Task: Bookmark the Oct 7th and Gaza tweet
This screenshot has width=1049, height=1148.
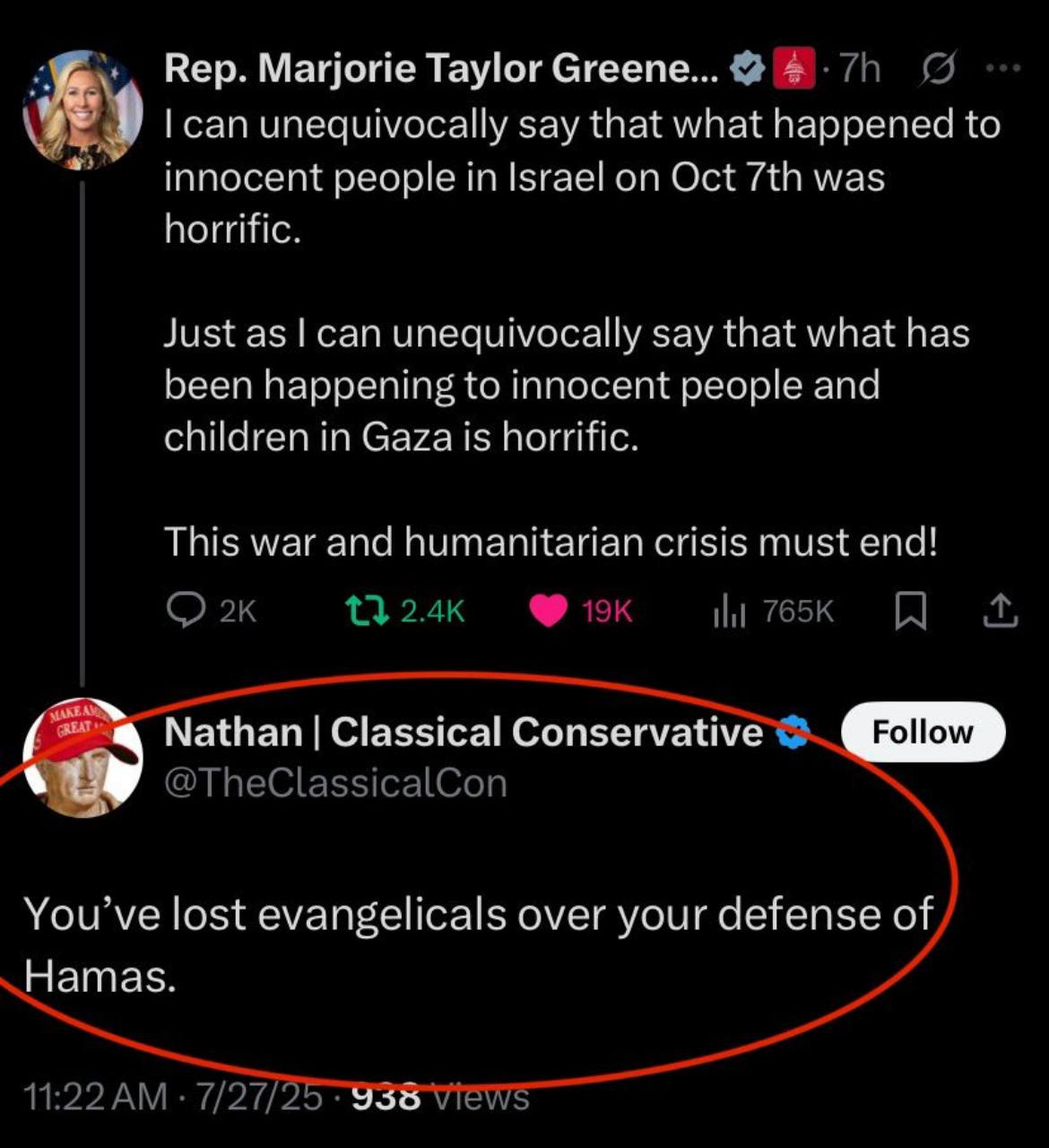Action: pyautogui.click(x=911, y=611)
